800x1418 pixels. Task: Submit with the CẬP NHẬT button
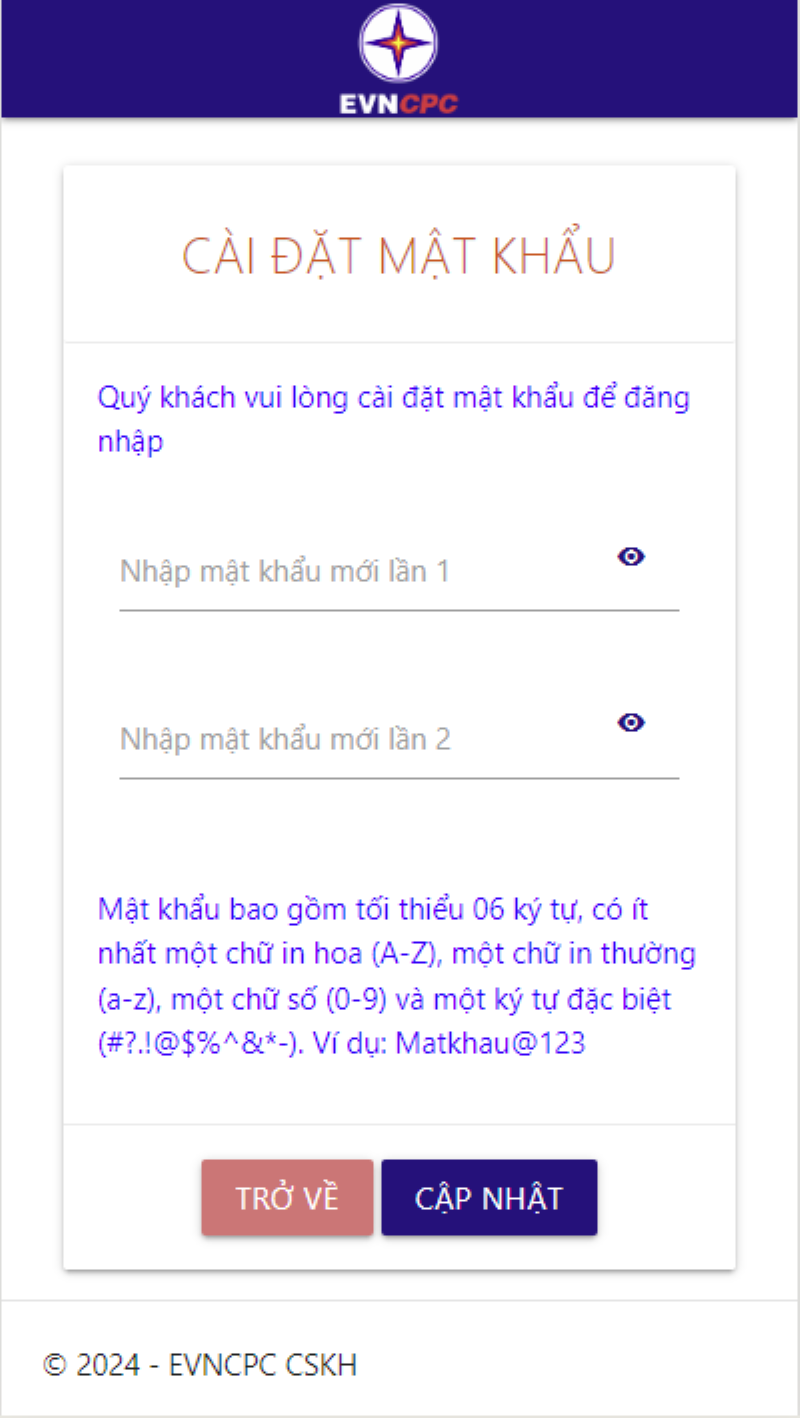489,1198
